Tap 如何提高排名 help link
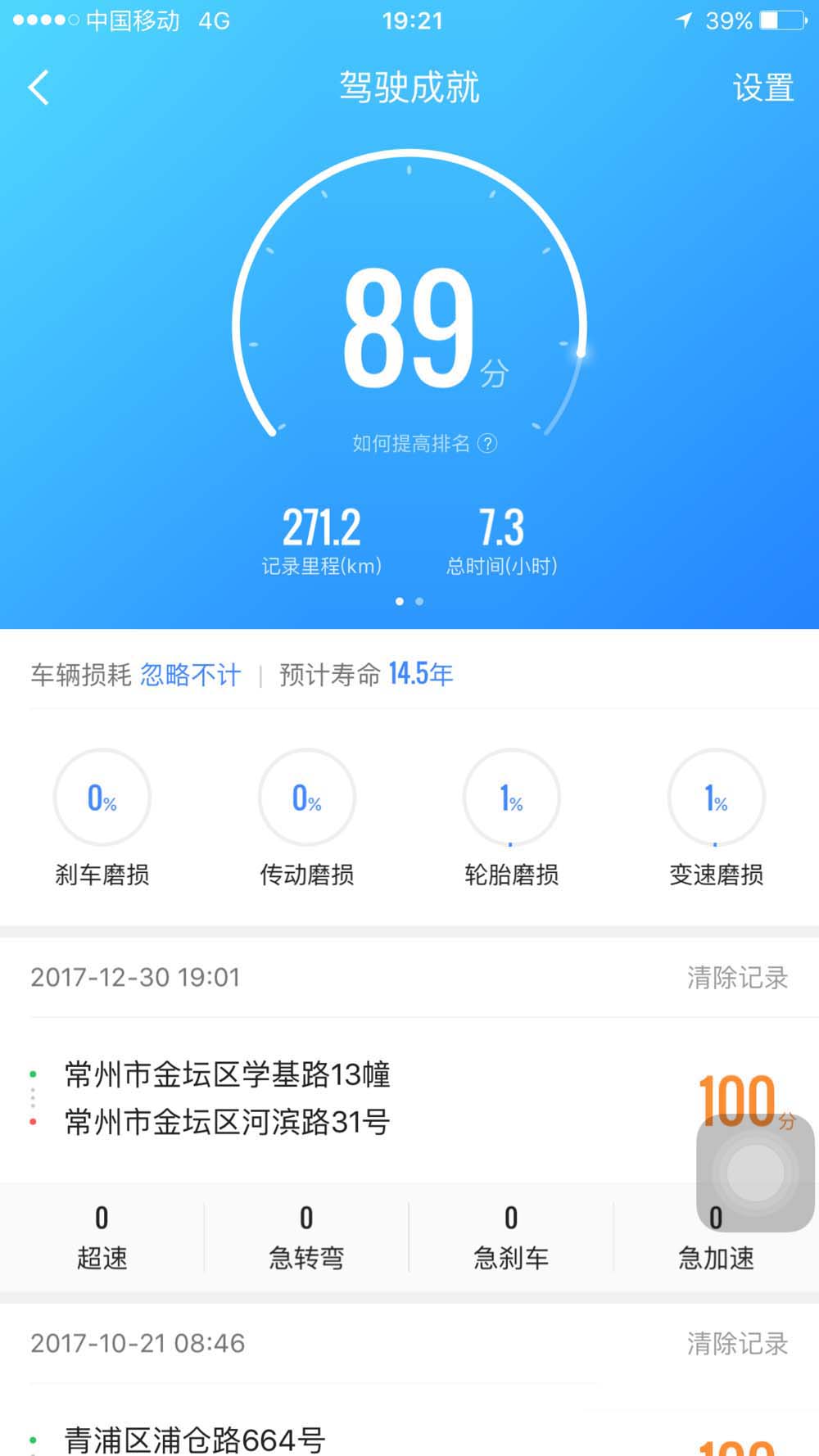This screenshot has height=1456, width=819. click(424, 444)
